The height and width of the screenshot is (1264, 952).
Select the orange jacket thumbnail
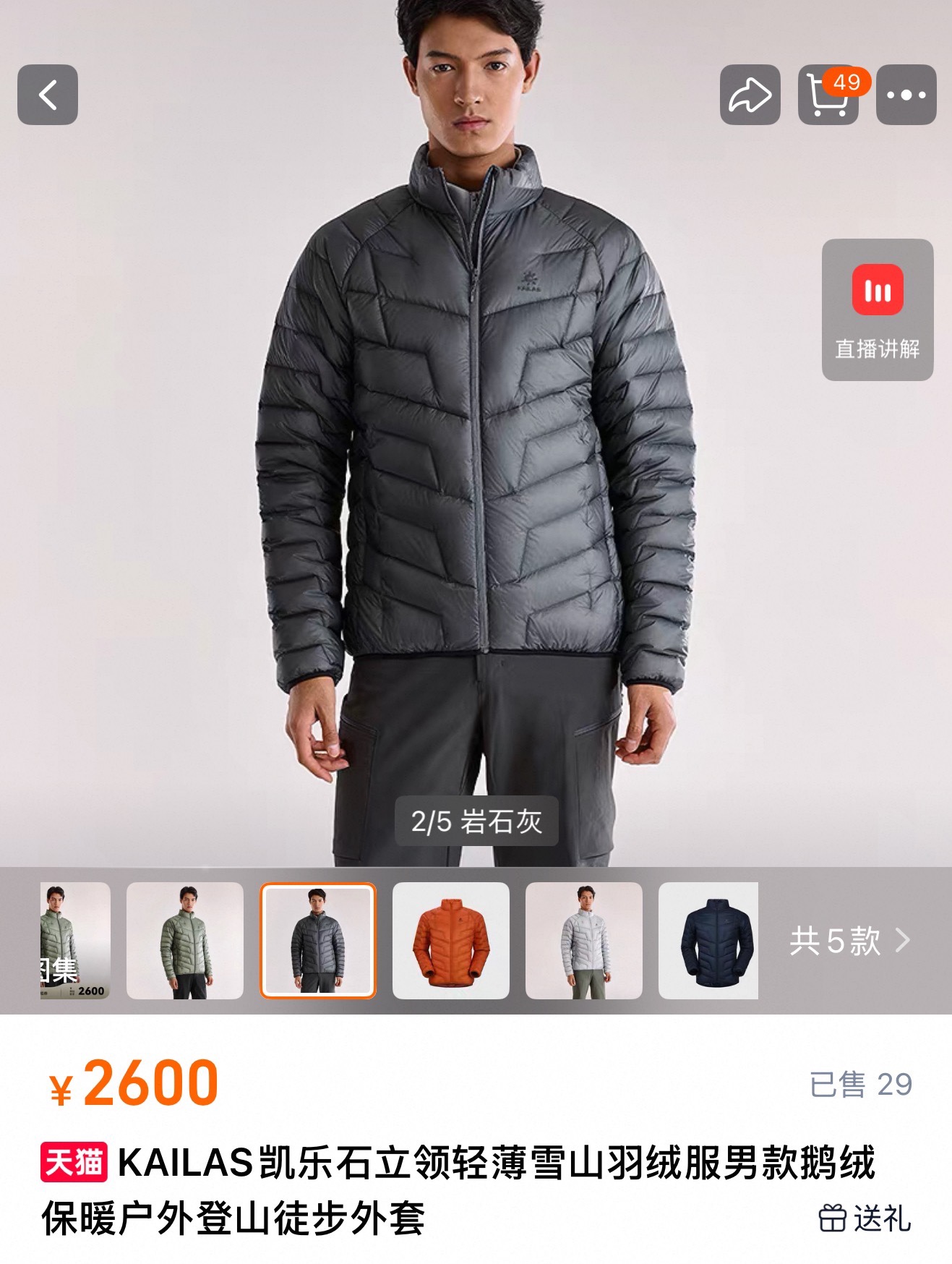[x=450, y=940]
